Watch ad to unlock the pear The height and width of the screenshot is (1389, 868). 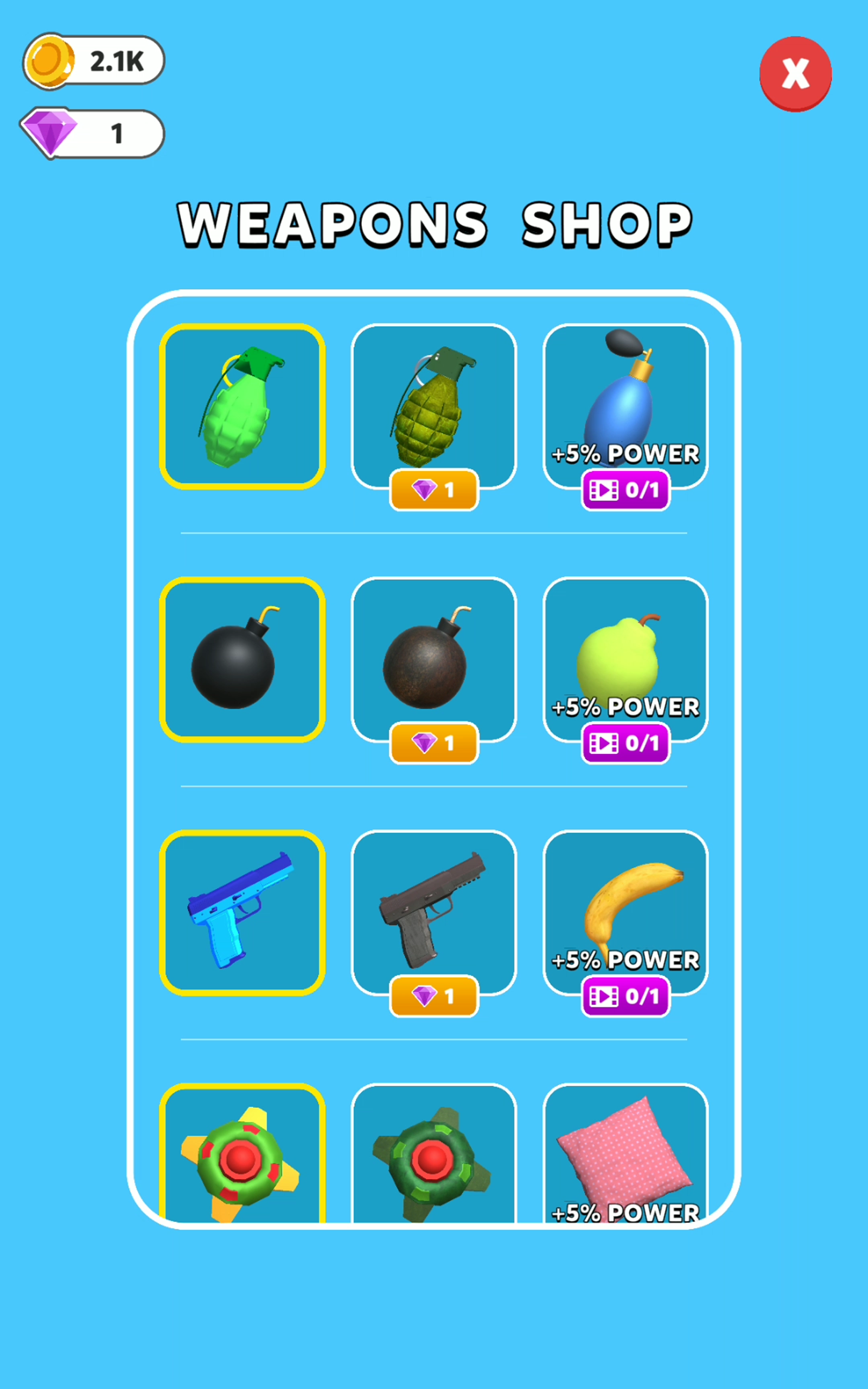coord(625,743)
